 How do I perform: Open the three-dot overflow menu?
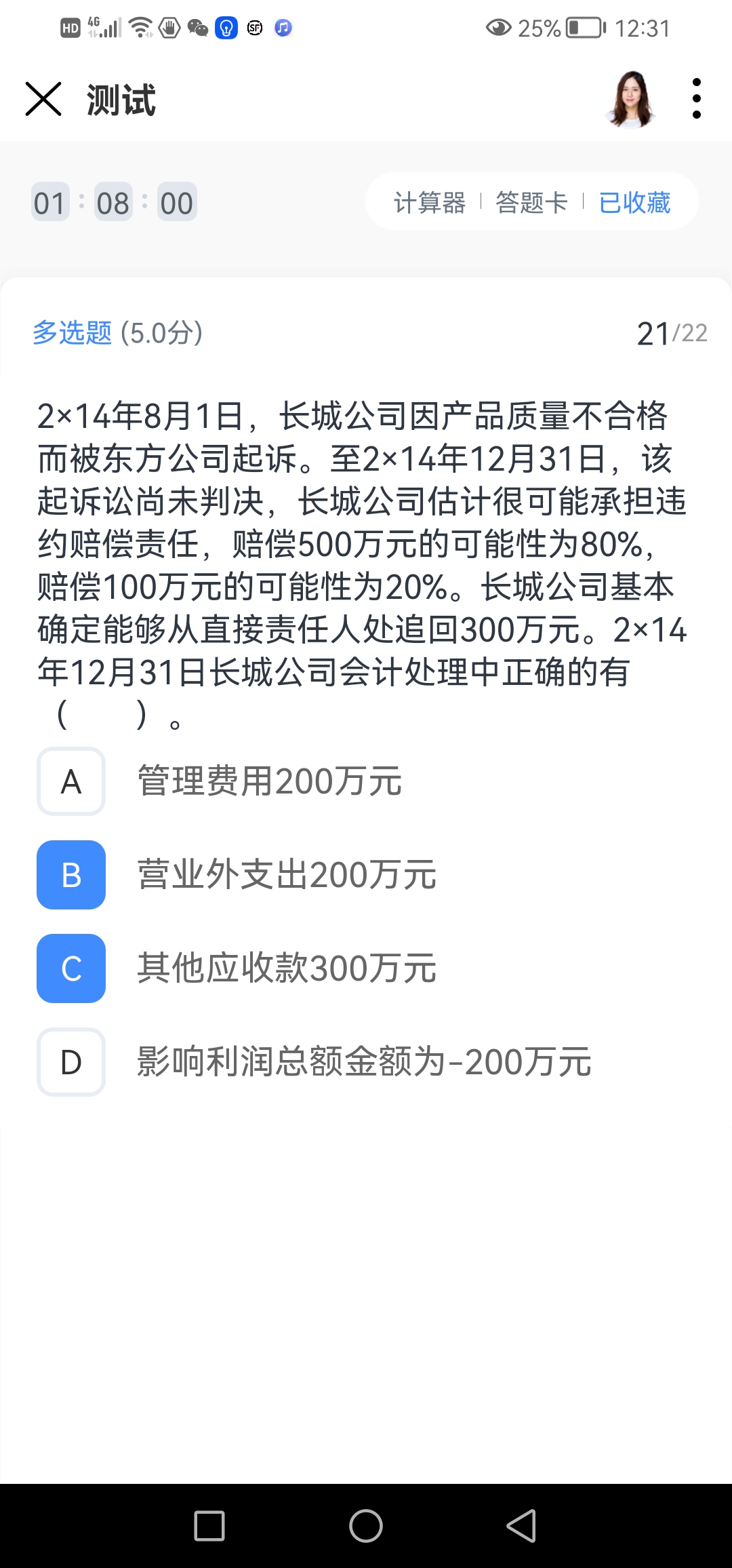tap(696, 99)
